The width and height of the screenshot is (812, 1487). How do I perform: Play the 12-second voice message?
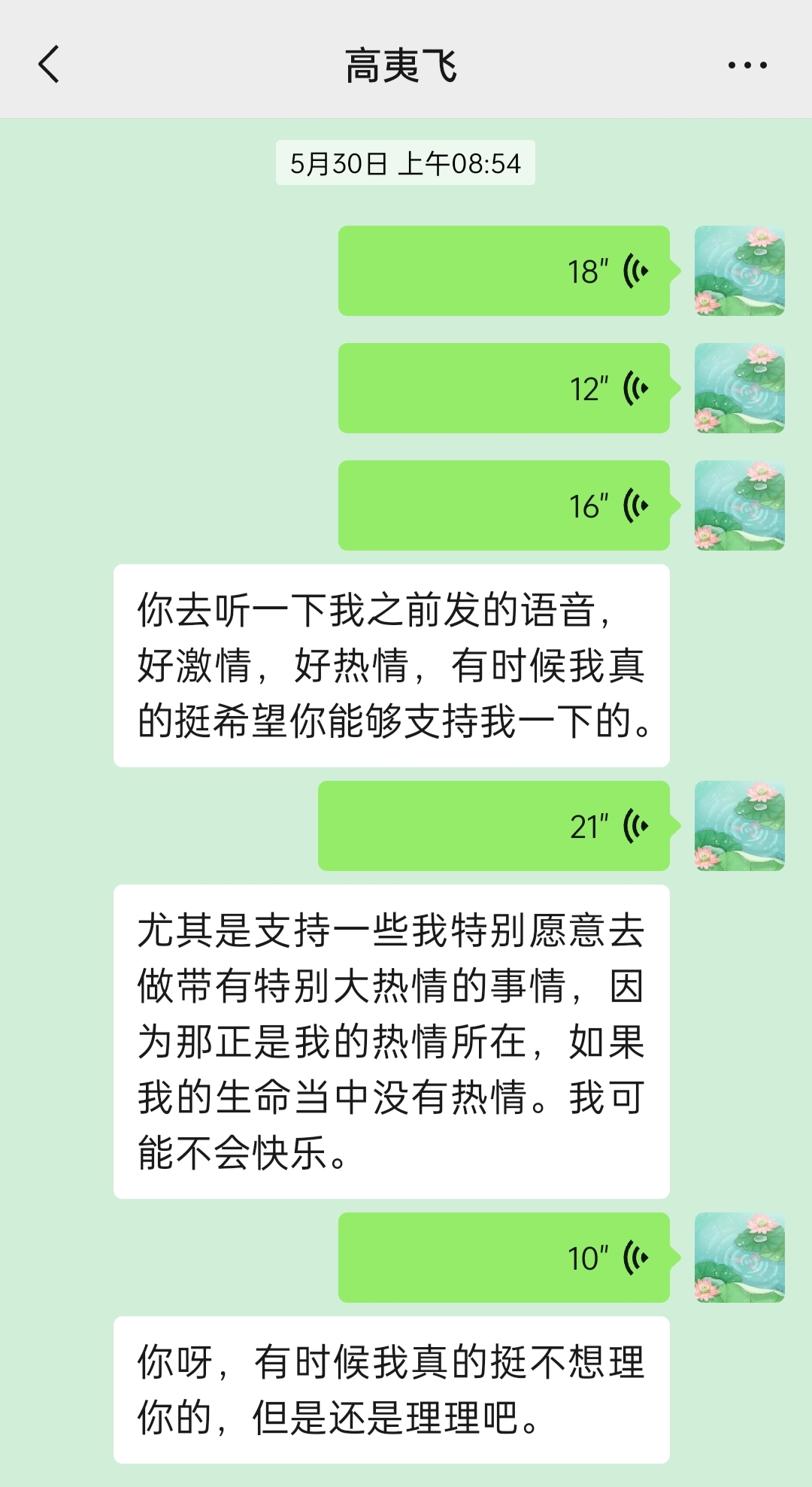pyautogui.click(x=504, y=388)
